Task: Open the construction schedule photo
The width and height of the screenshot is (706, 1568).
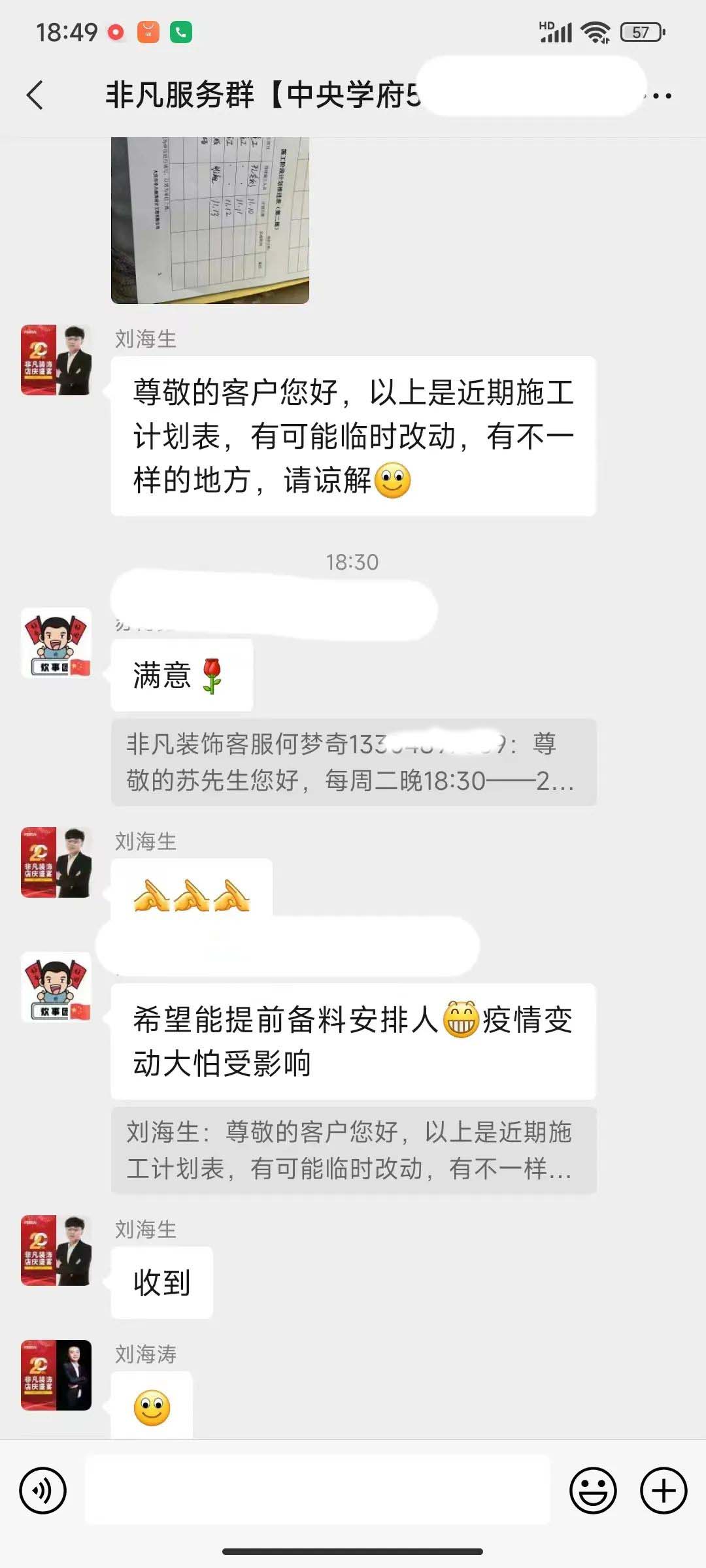Action: tap(210, 220)
